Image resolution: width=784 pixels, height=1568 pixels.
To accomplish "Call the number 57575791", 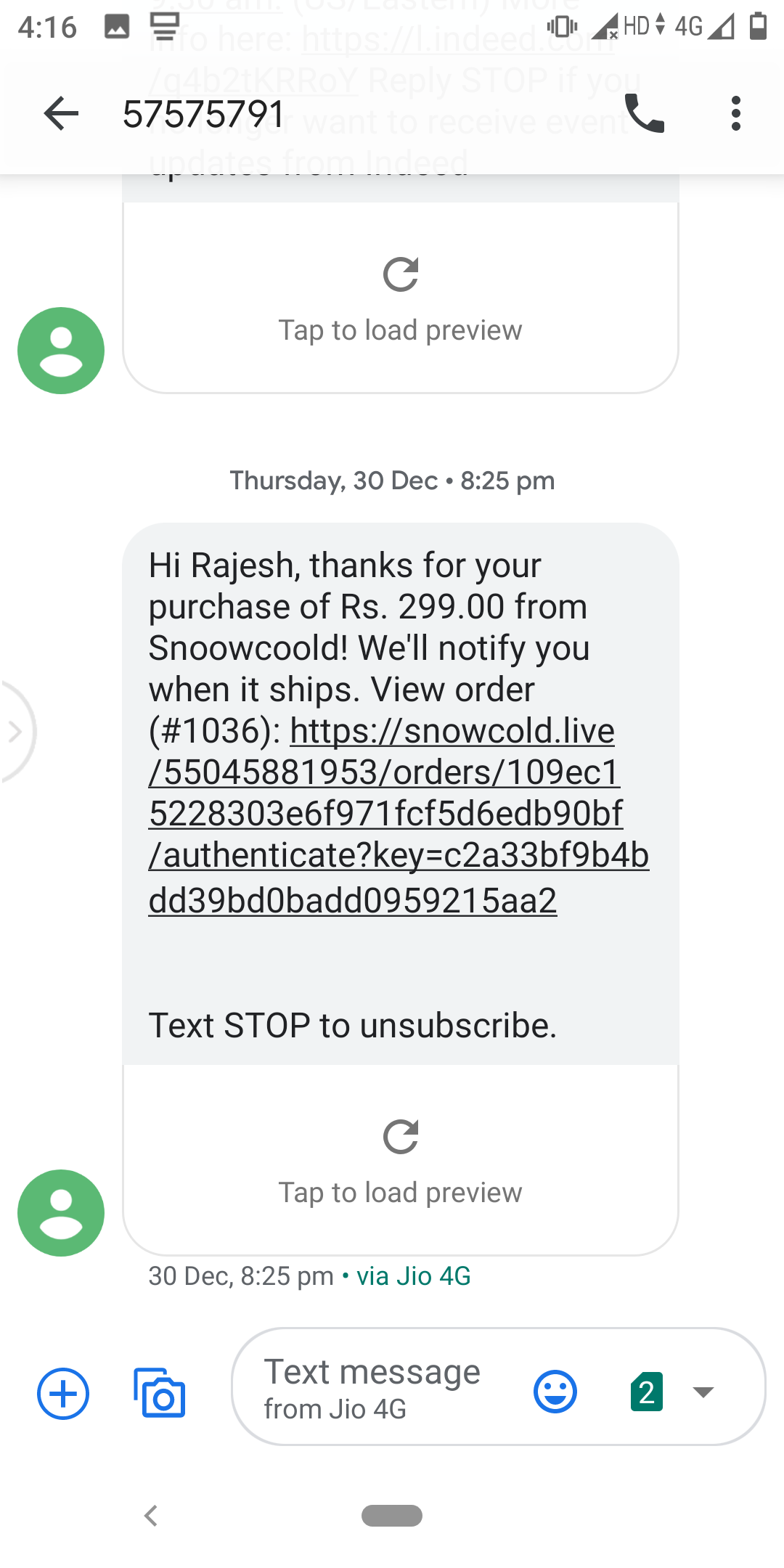I will (644, 113).
